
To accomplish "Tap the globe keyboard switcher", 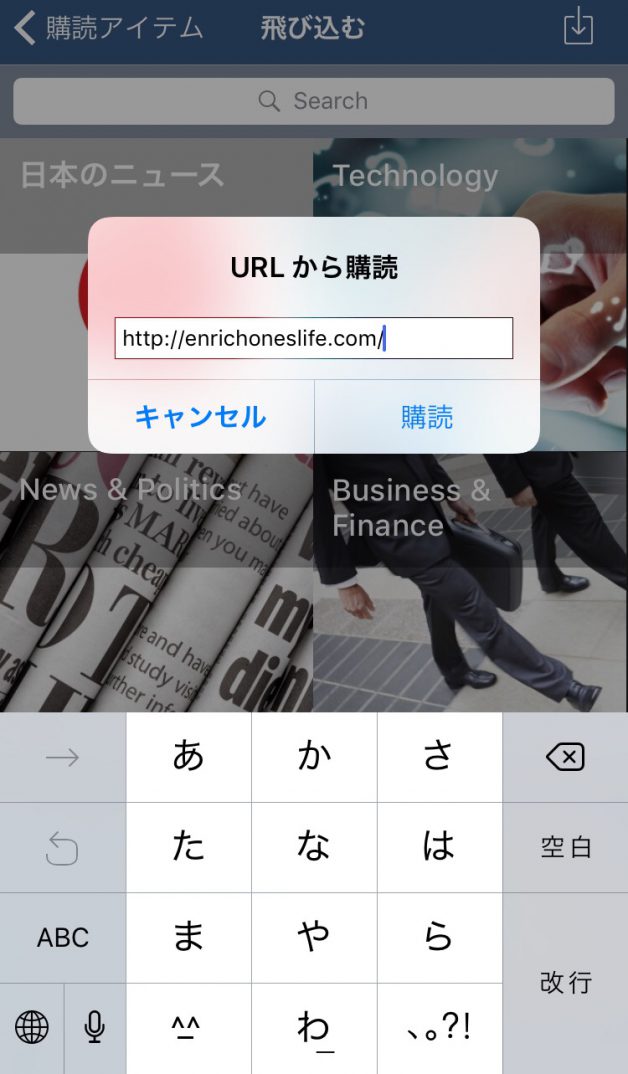I will [x=32, y=1026].
